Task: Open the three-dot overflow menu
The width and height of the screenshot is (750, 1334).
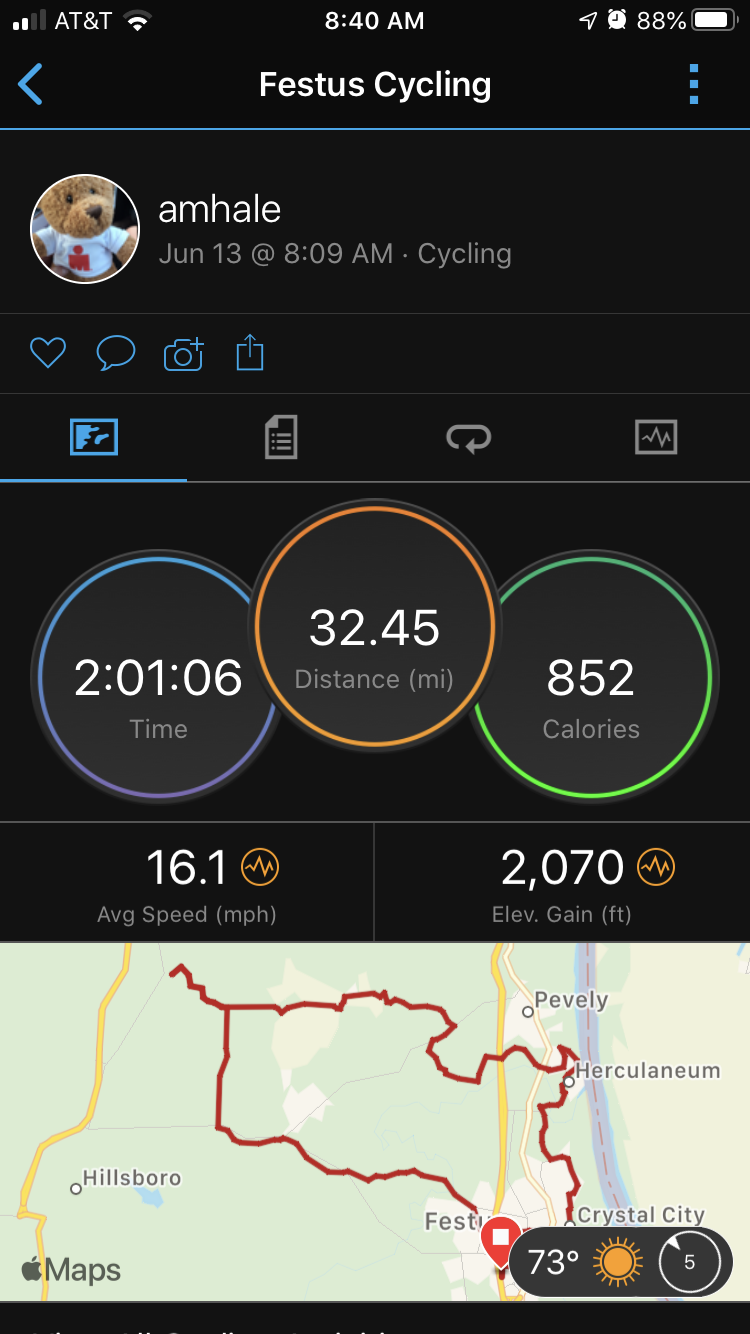Action: [x=694, y=85]
